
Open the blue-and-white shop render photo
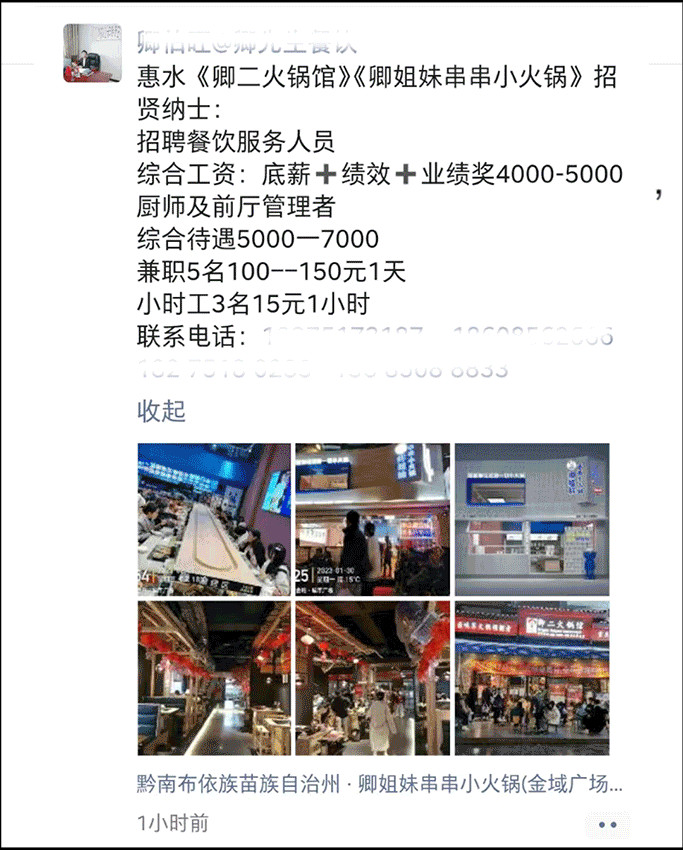click(531, 519)
